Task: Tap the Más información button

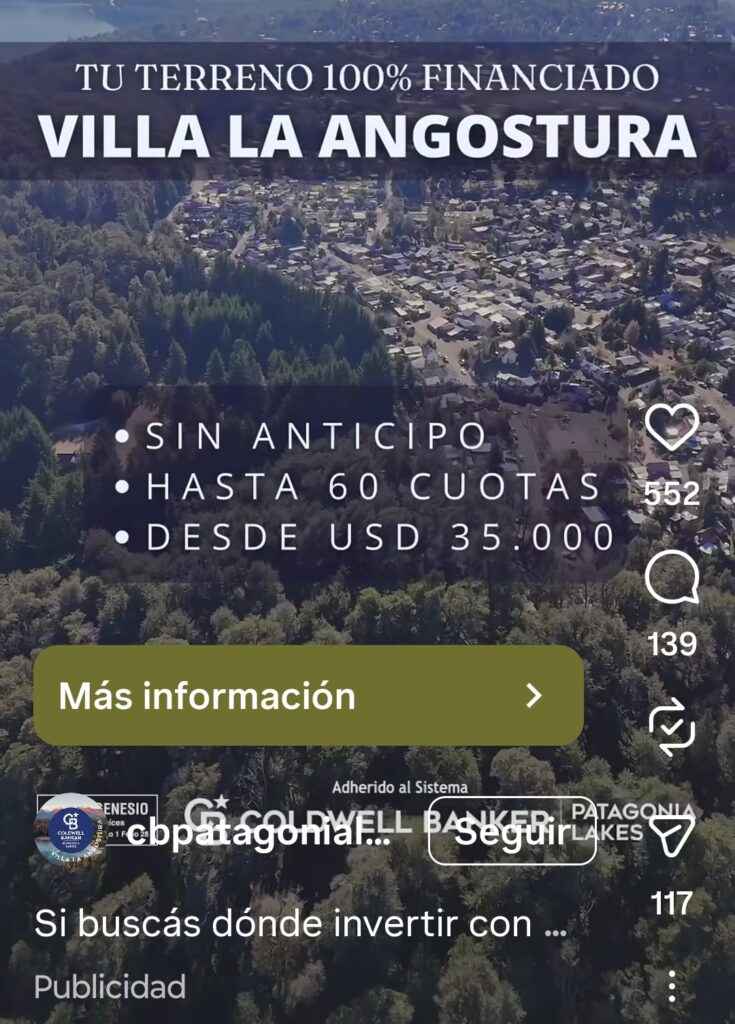Action: tap(308, 696)
